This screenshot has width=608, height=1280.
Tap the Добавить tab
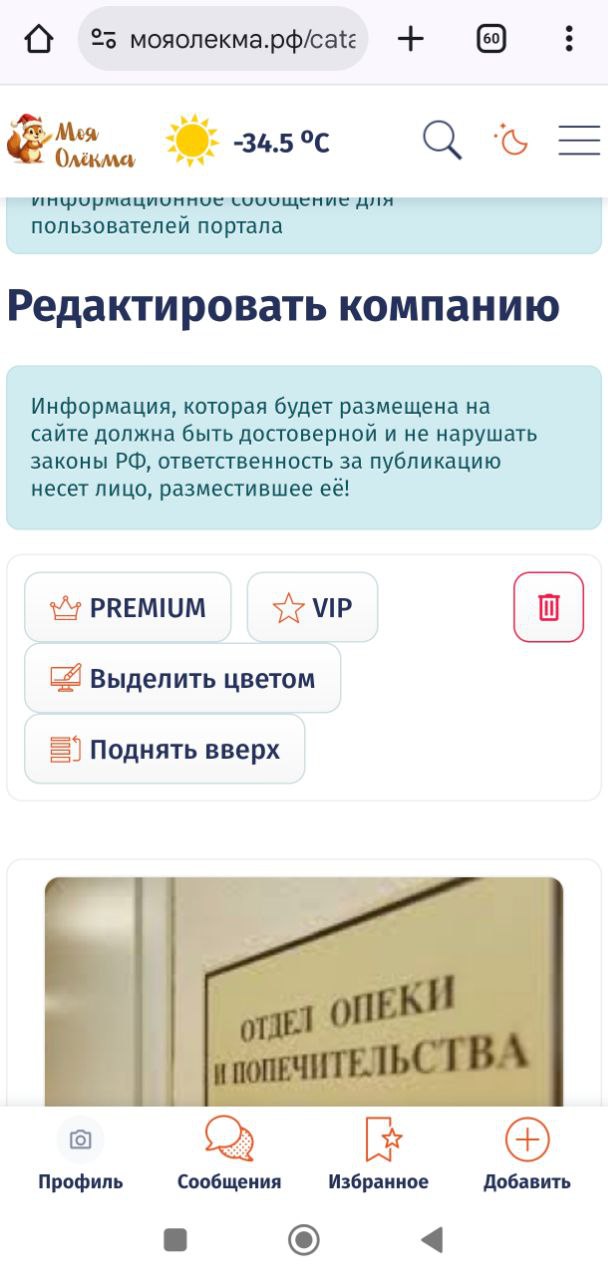pos(527,1155)
